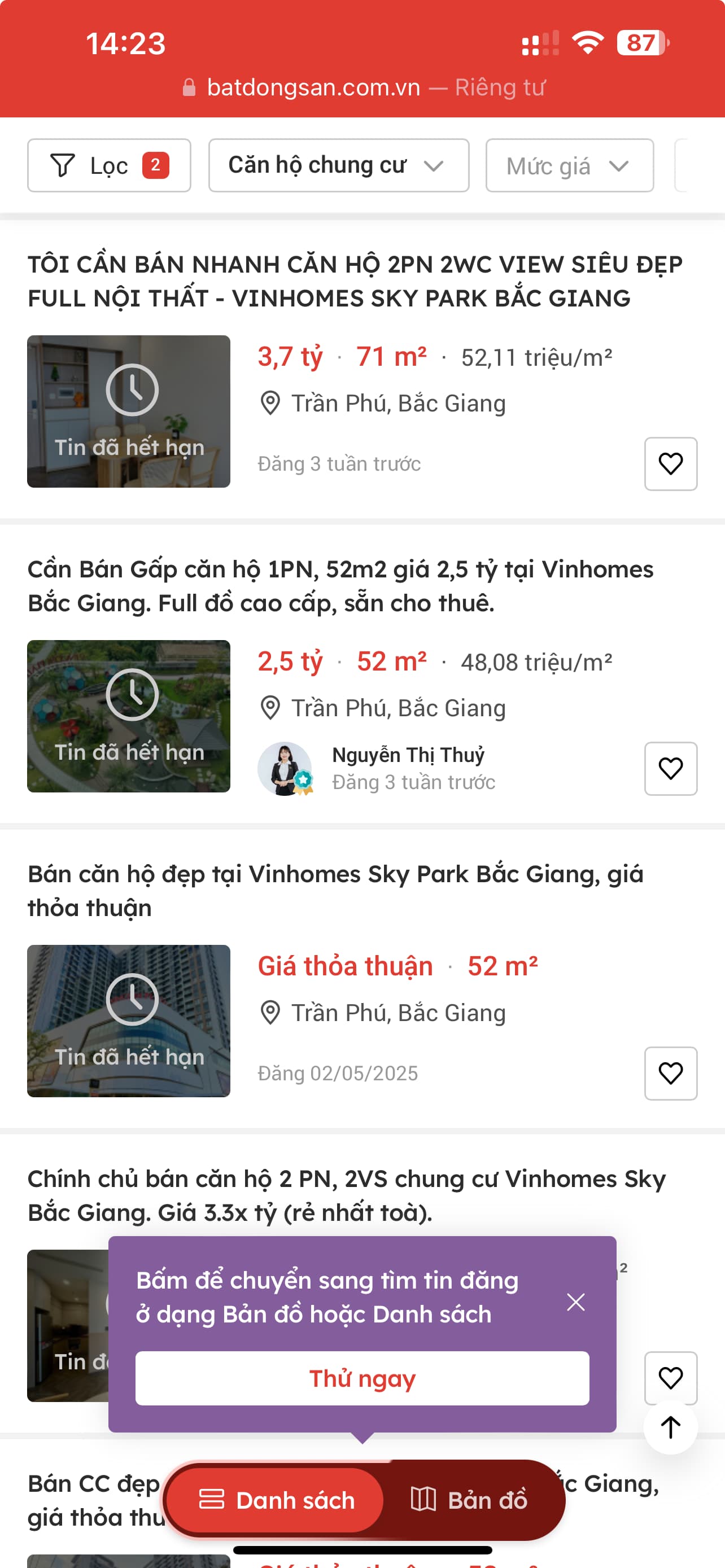
Task: Tap the Thử ngay button
Action: pyautogui.click(x=362, y=1378)
